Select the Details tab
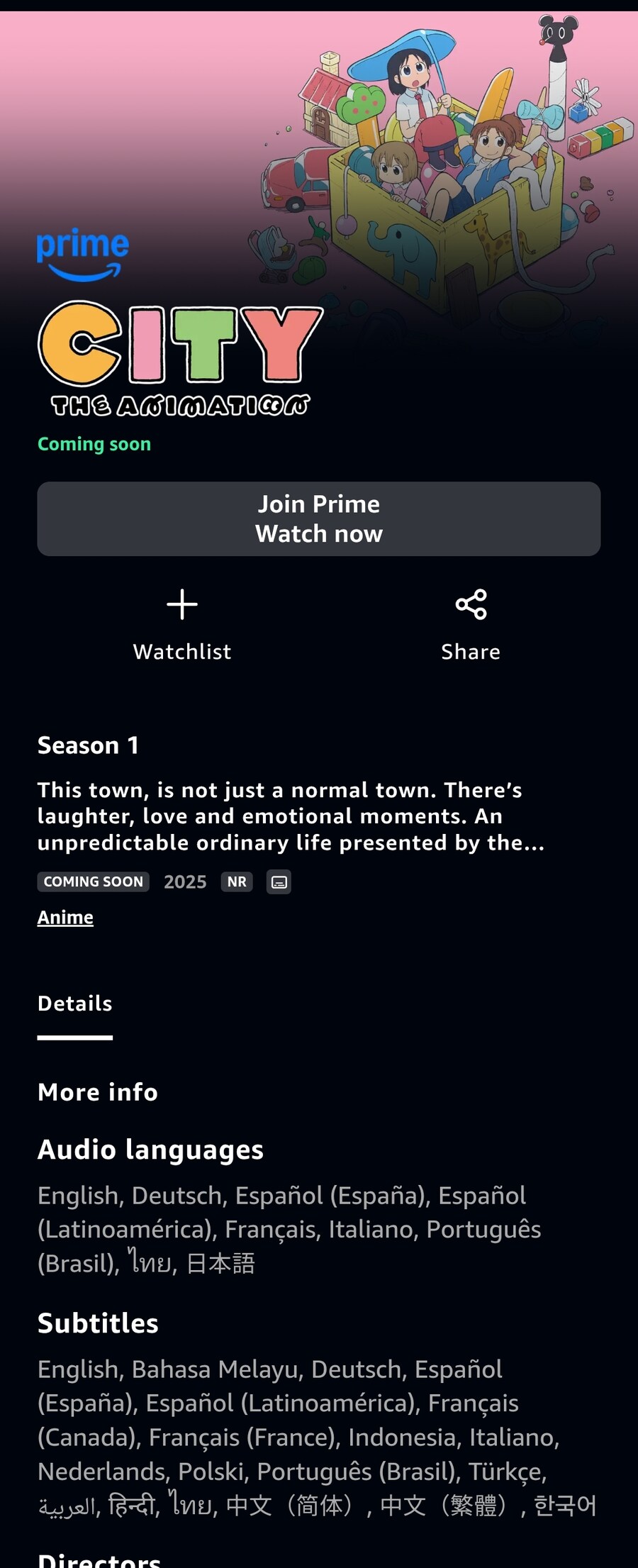Image resolution: width=638 pixels, height=1568 pixels. [x=75, y=1003]
